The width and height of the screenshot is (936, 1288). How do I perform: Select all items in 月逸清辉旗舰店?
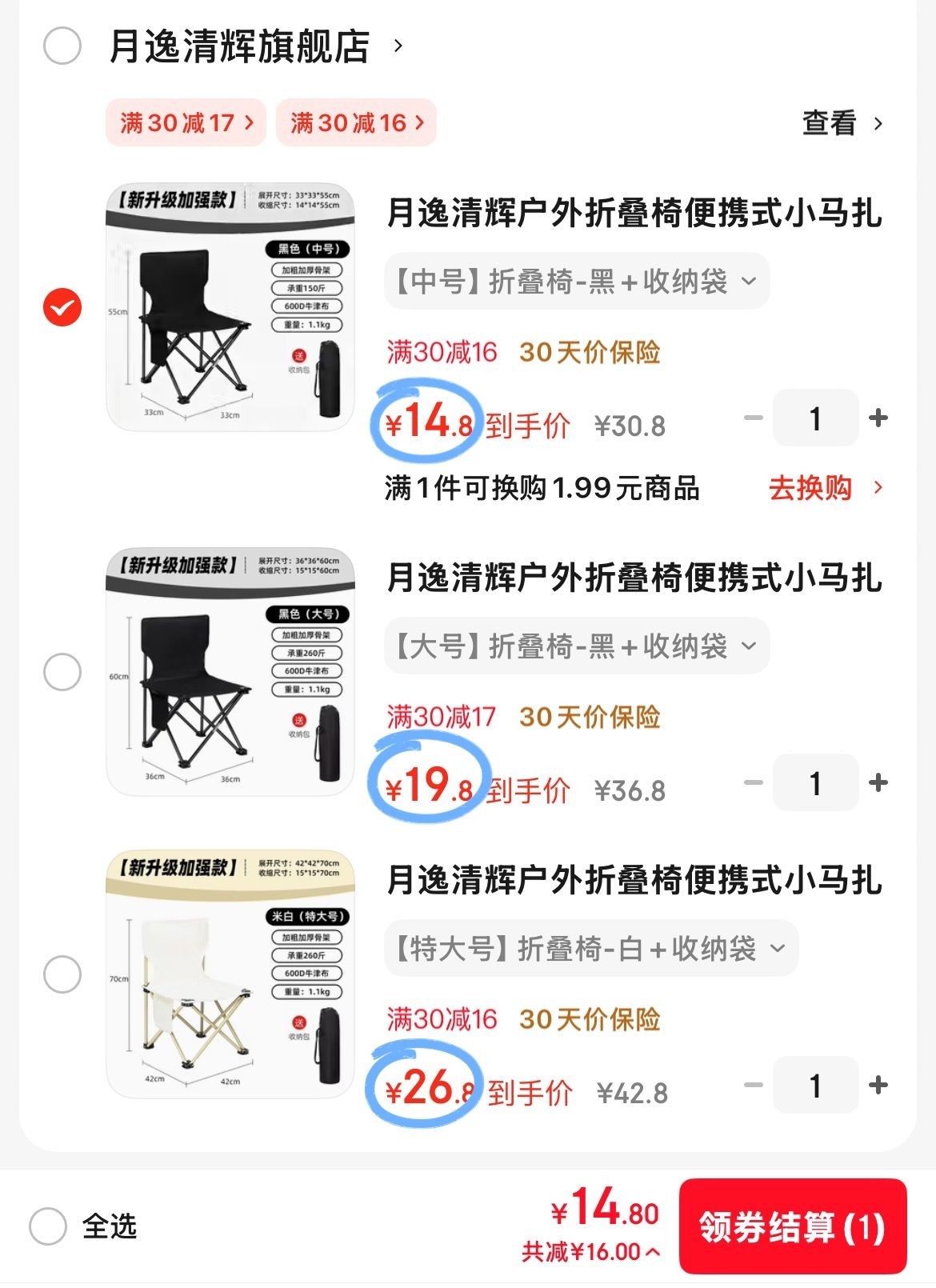point(62,46)
